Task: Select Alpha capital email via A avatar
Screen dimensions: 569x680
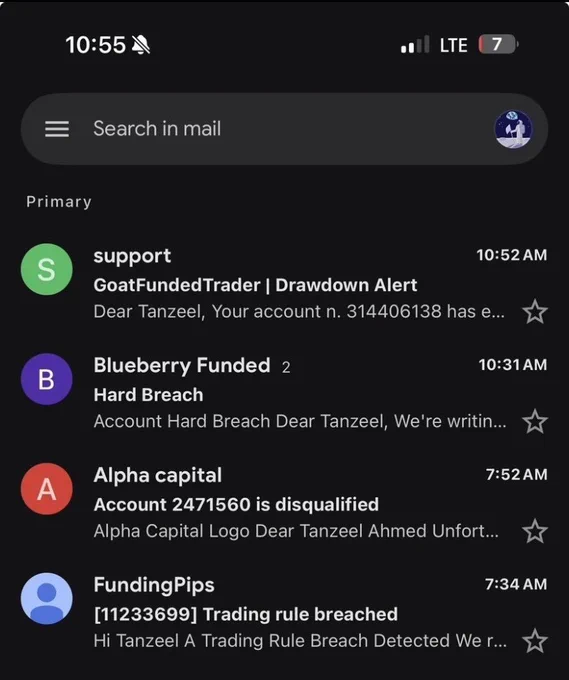Action: (x=46, y=489)
